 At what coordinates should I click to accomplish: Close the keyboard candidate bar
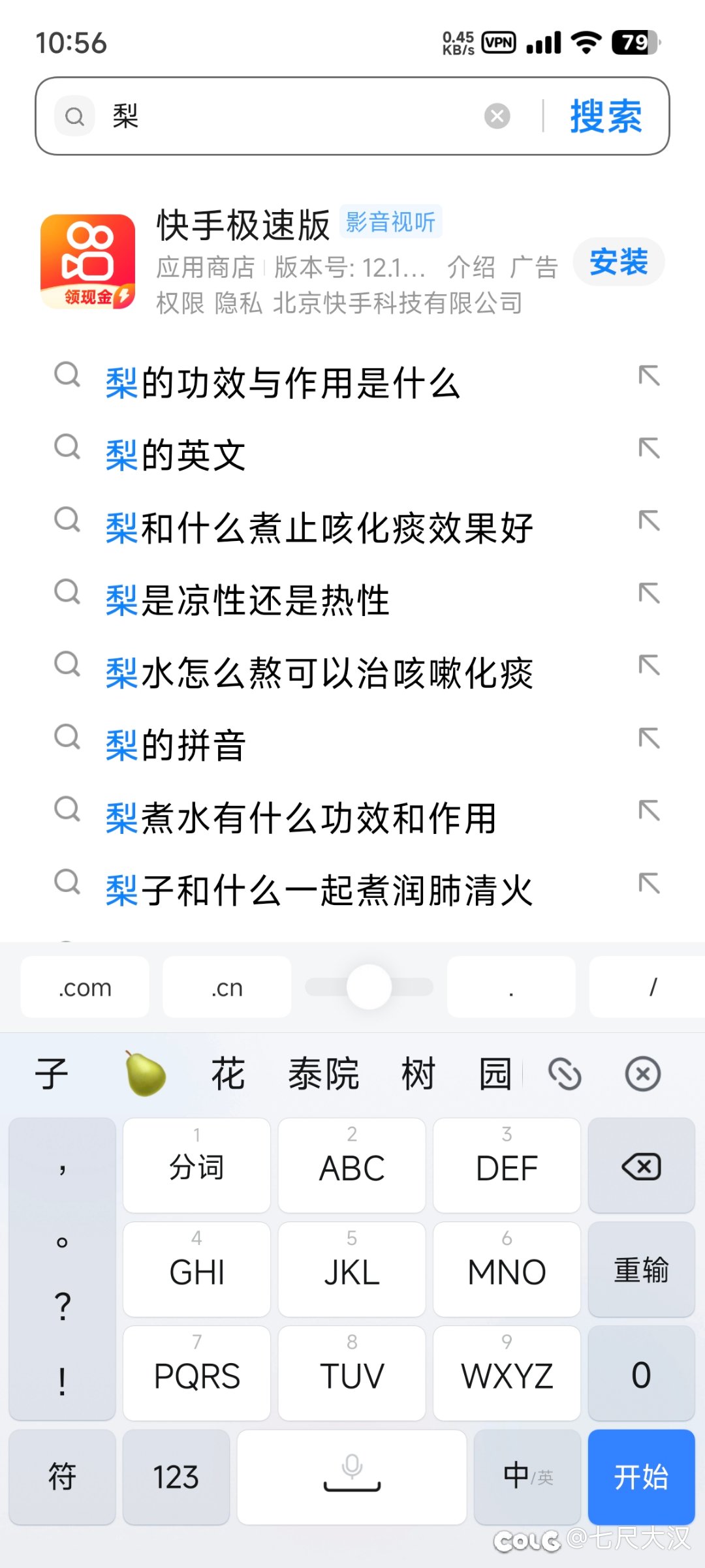tap(643, 1074)
